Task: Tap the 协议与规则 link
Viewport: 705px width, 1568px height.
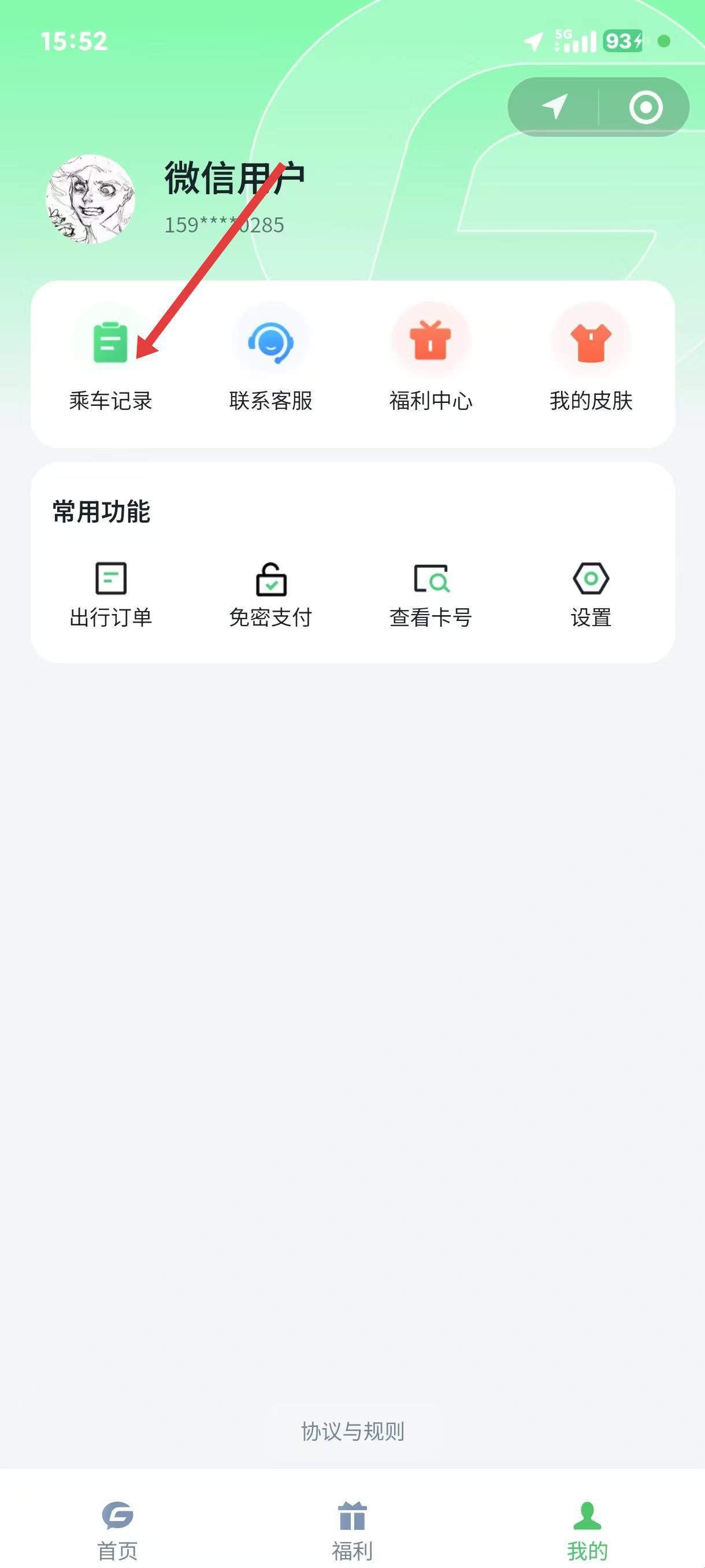Action: [x=353, y=1431]
